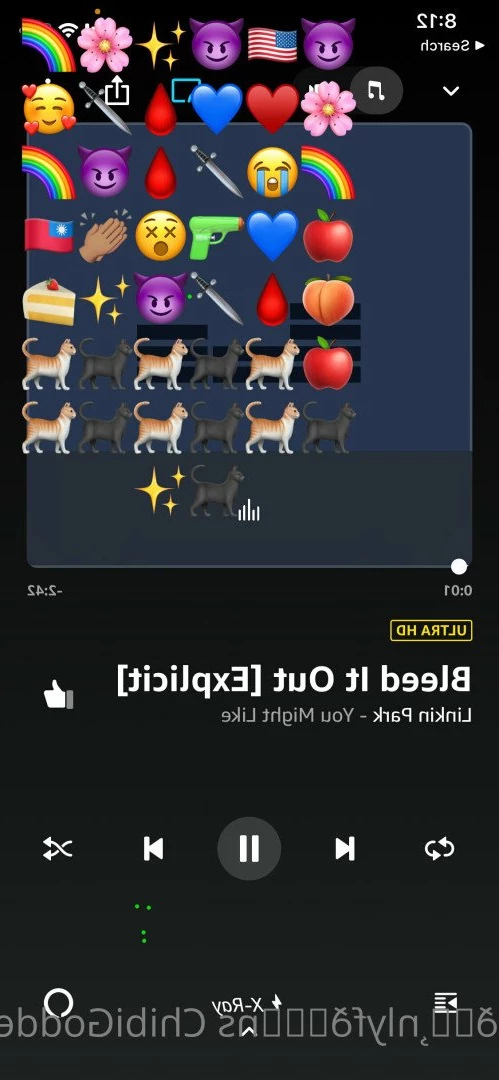Image resolution: width=499 pixels, height=1080 pixels.
Task: Collapse the player with the chevron
Action: (x=451, y=90)
